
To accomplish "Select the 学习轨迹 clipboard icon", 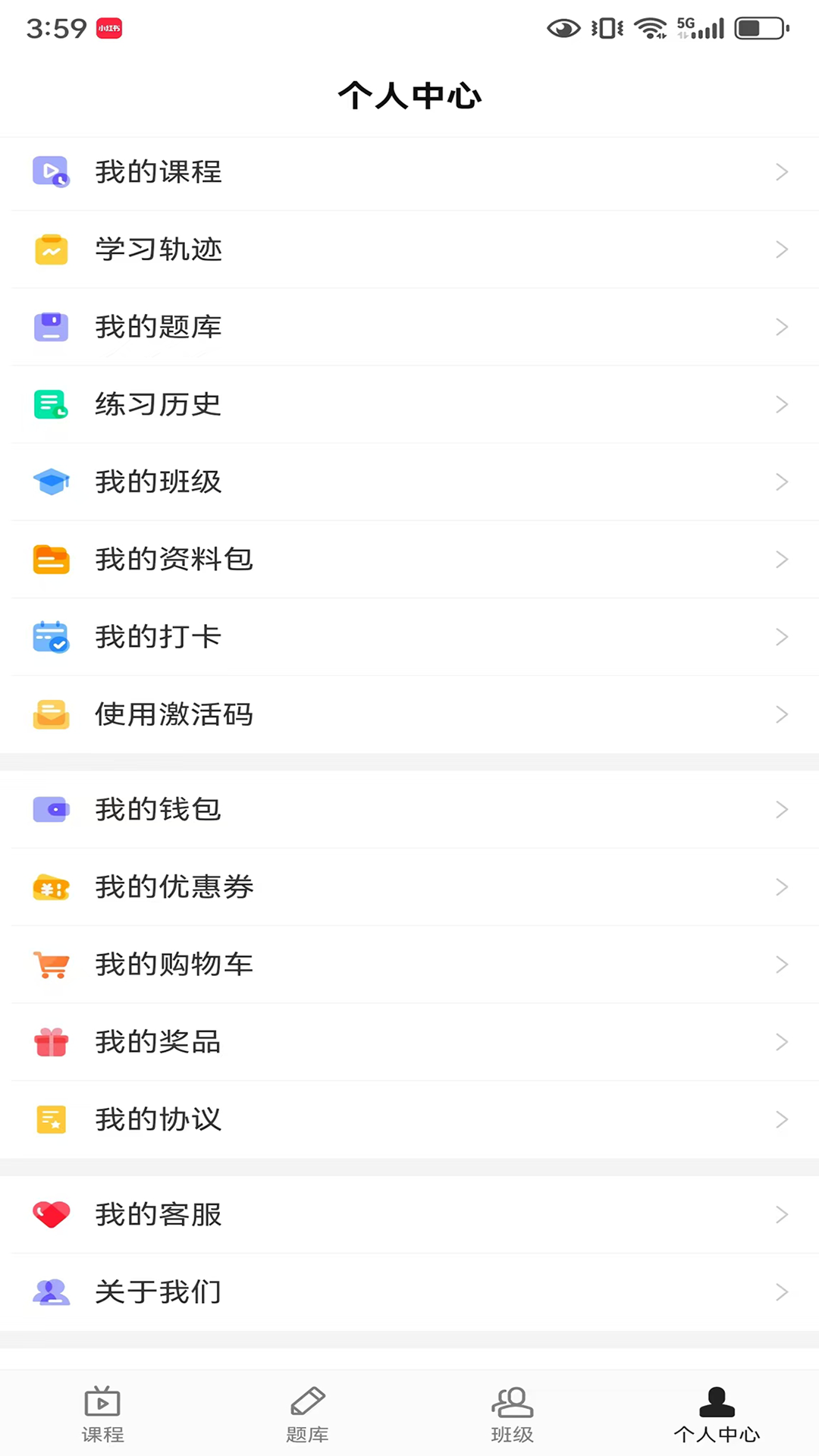I will point(51,249).
